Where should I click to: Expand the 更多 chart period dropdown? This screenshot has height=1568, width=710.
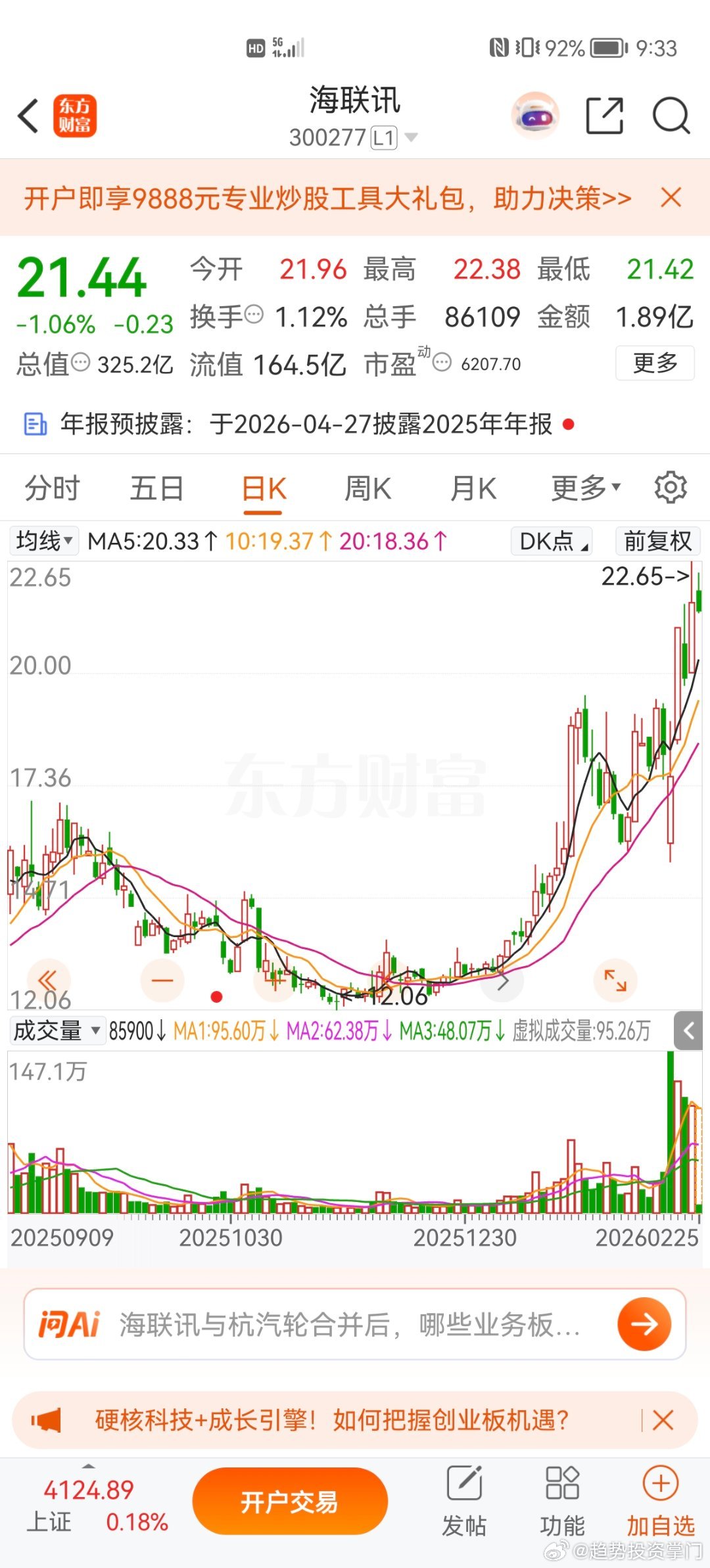[x=582, y=488]
